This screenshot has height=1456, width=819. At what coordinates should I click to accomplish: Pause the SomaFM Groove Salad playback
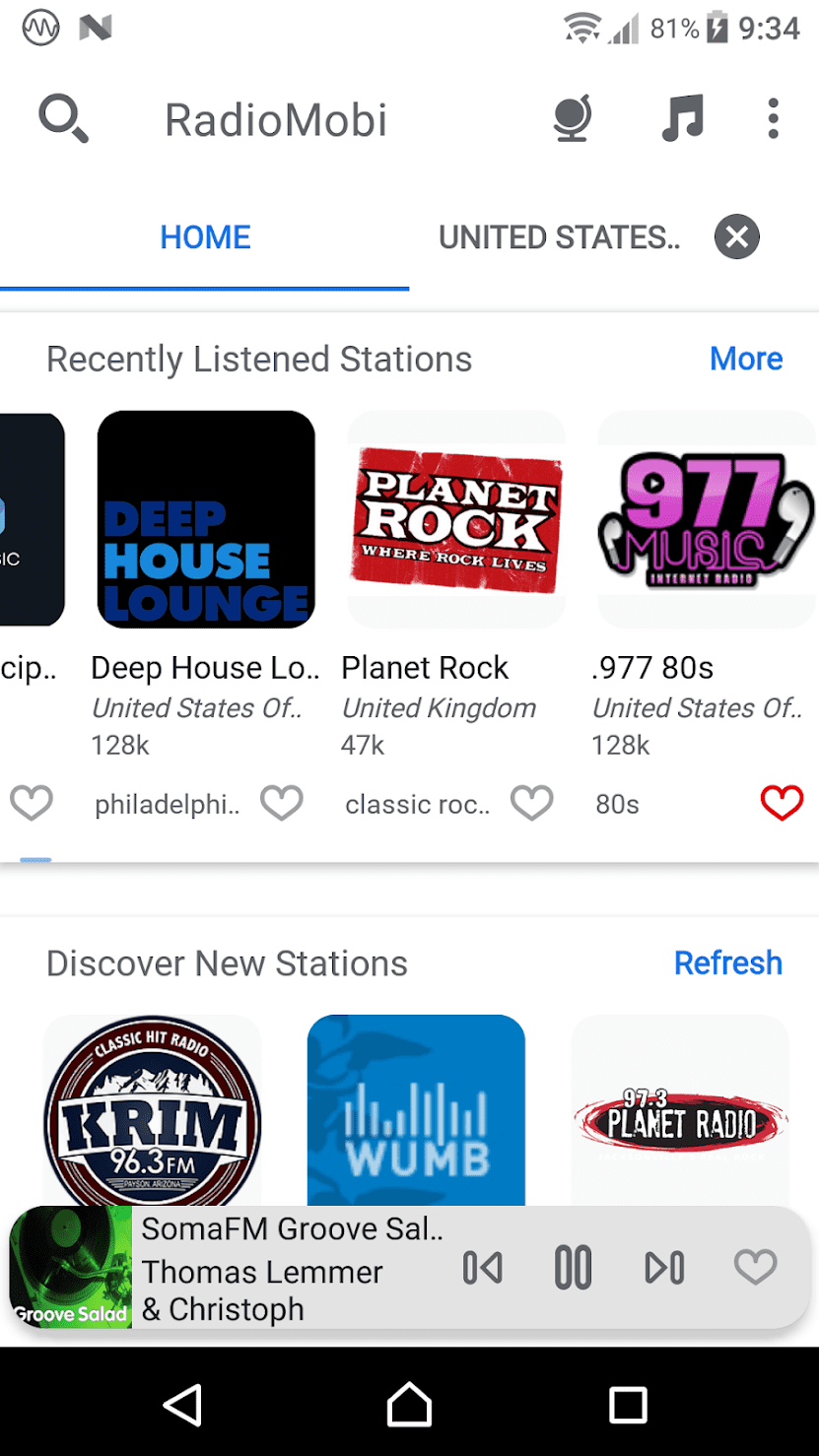tap(573, 1267)
